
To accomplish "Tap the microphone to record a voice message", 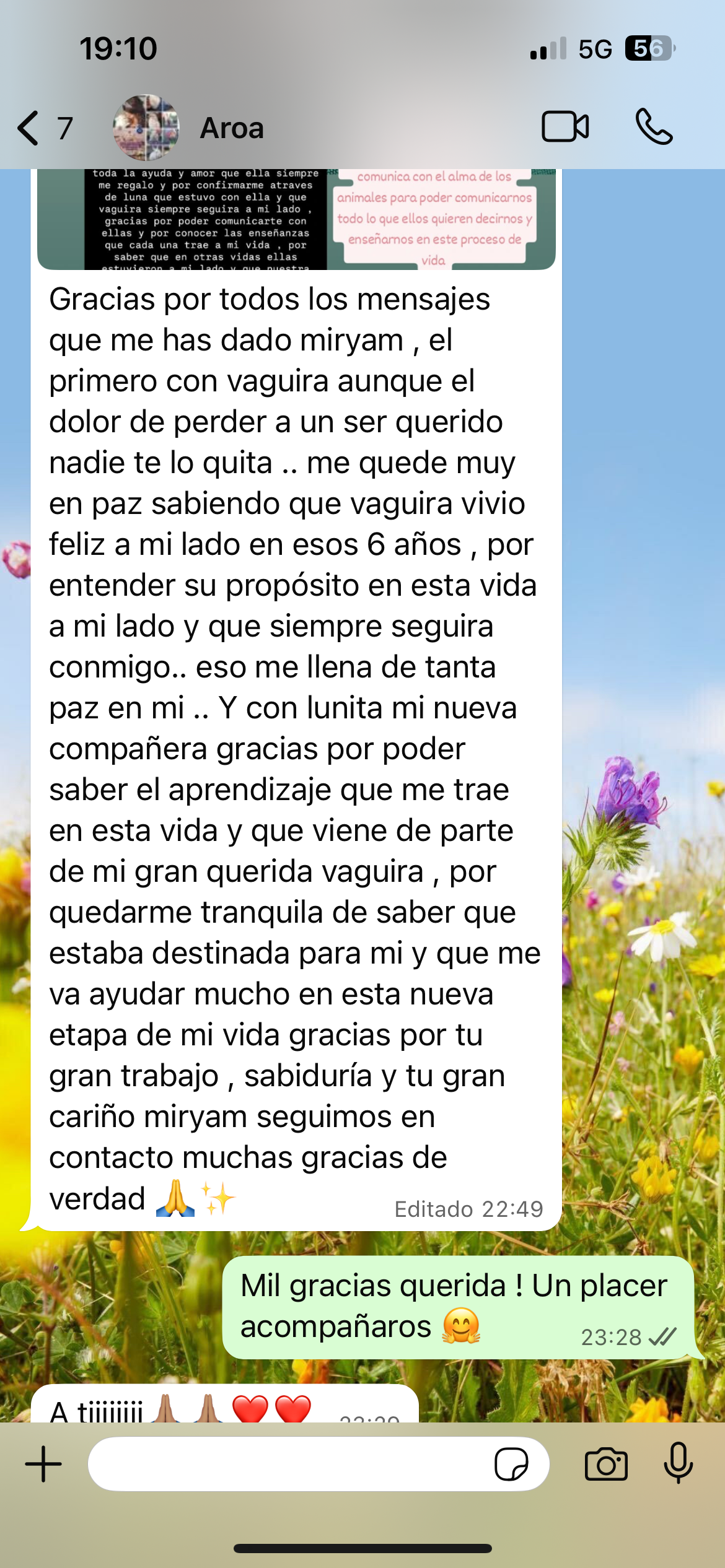I will pos(679,1463).
